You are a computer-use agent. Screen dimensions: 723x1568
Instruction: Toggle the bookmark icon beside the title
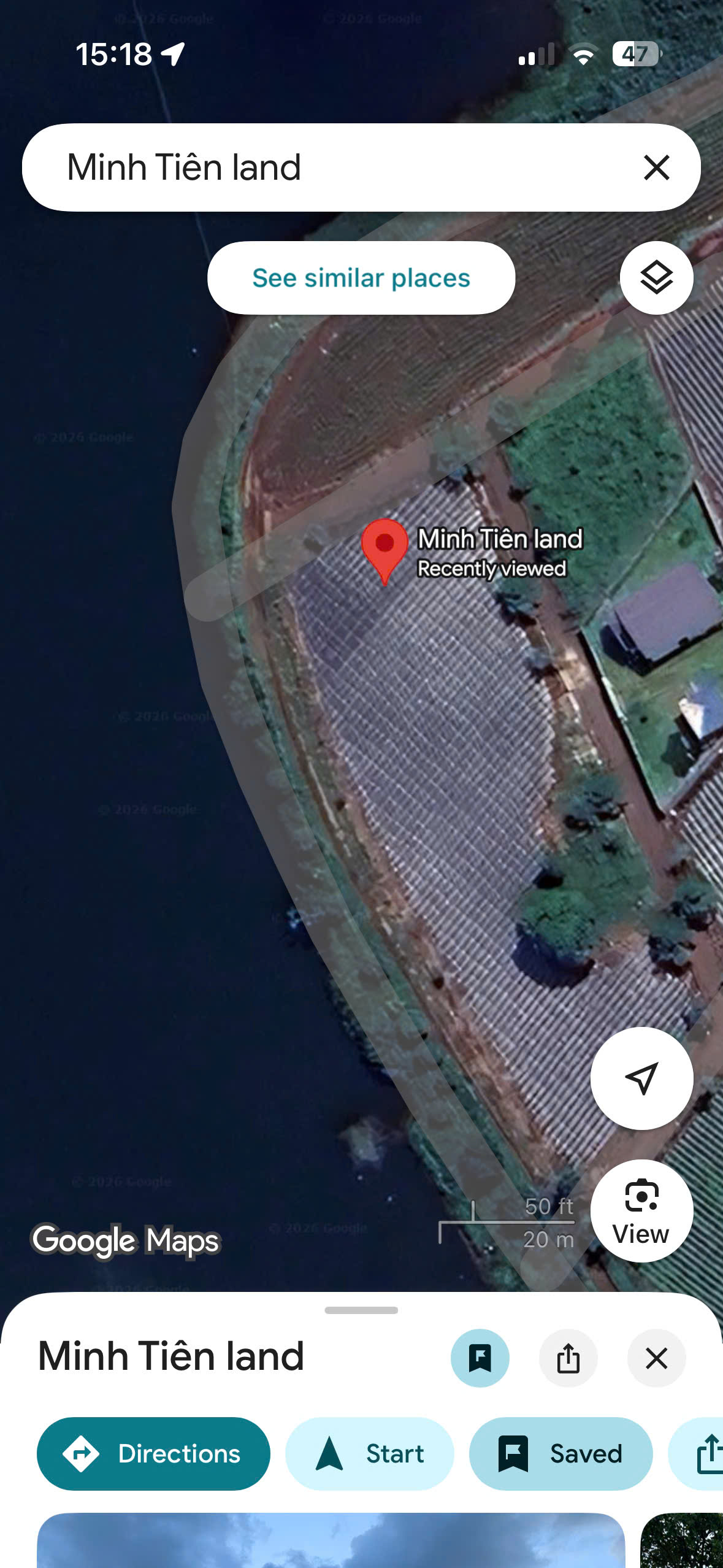click(x=480, y=1358)
